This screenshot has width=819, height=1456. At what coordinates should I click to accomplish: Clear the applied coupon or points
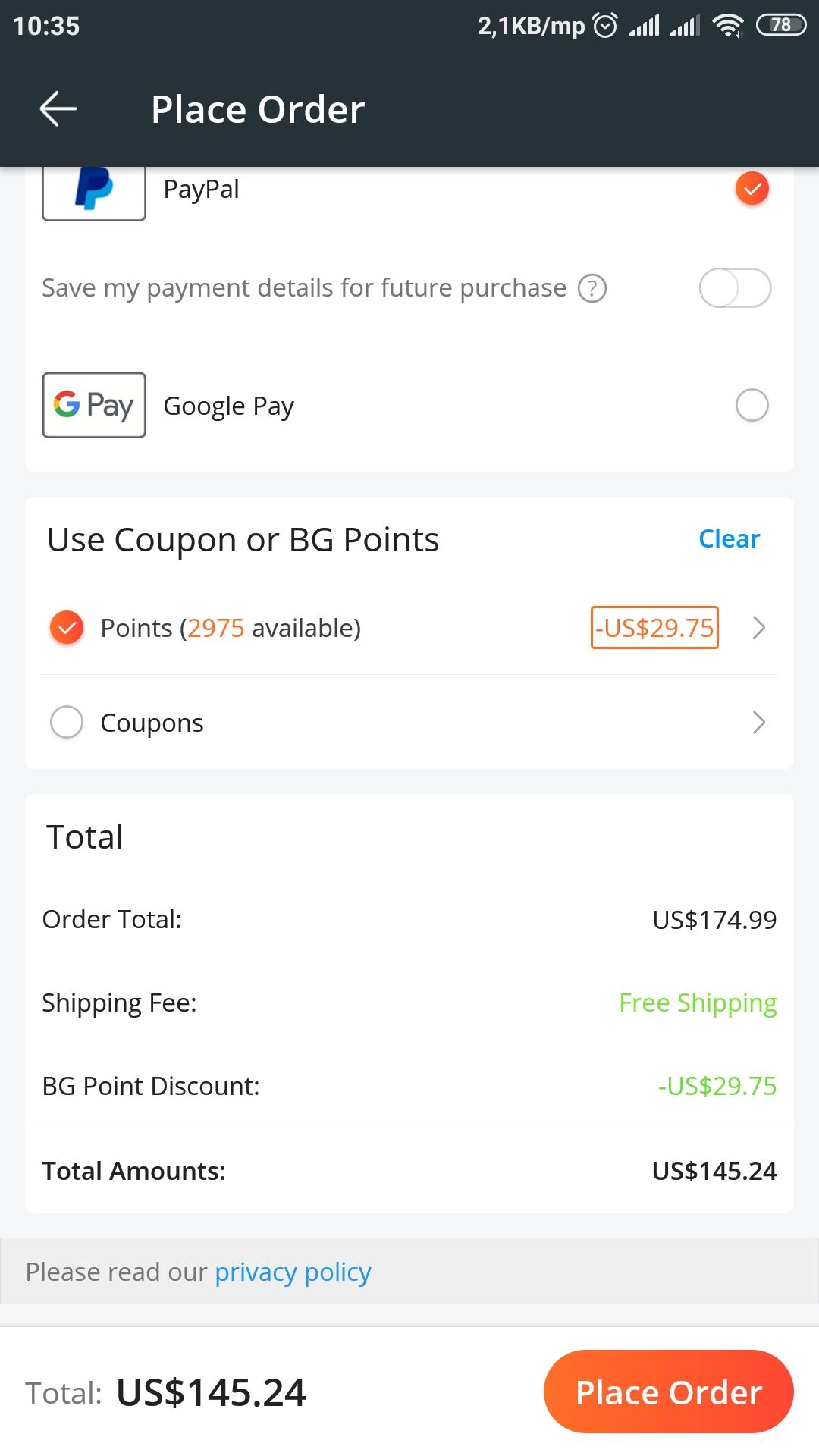click(x=729, y=539)
